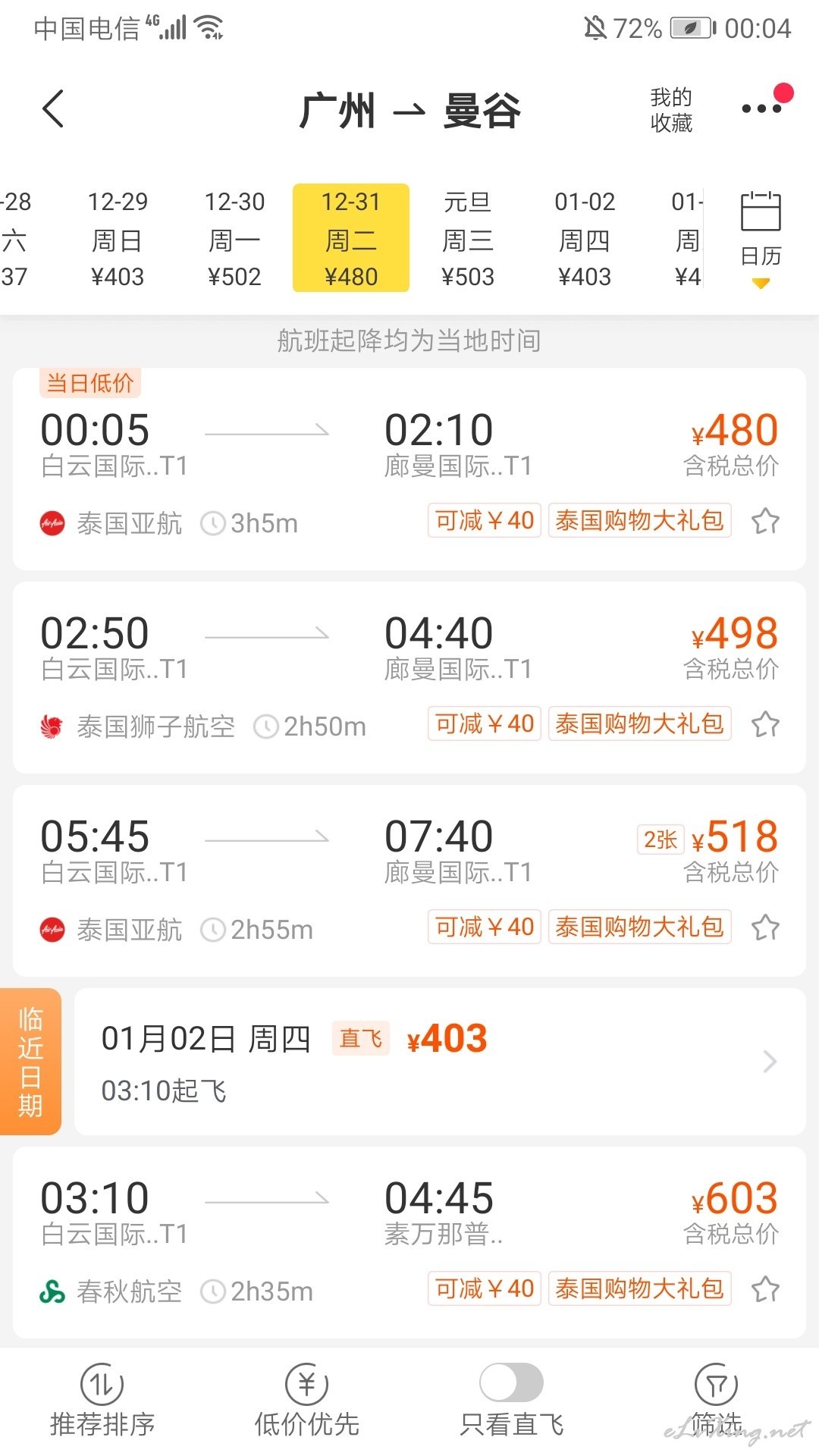Image resolution: width=819 pixels, height=1456 pixels.
Task: Star the ¥518 flight
Action: (x=765, y=927)
